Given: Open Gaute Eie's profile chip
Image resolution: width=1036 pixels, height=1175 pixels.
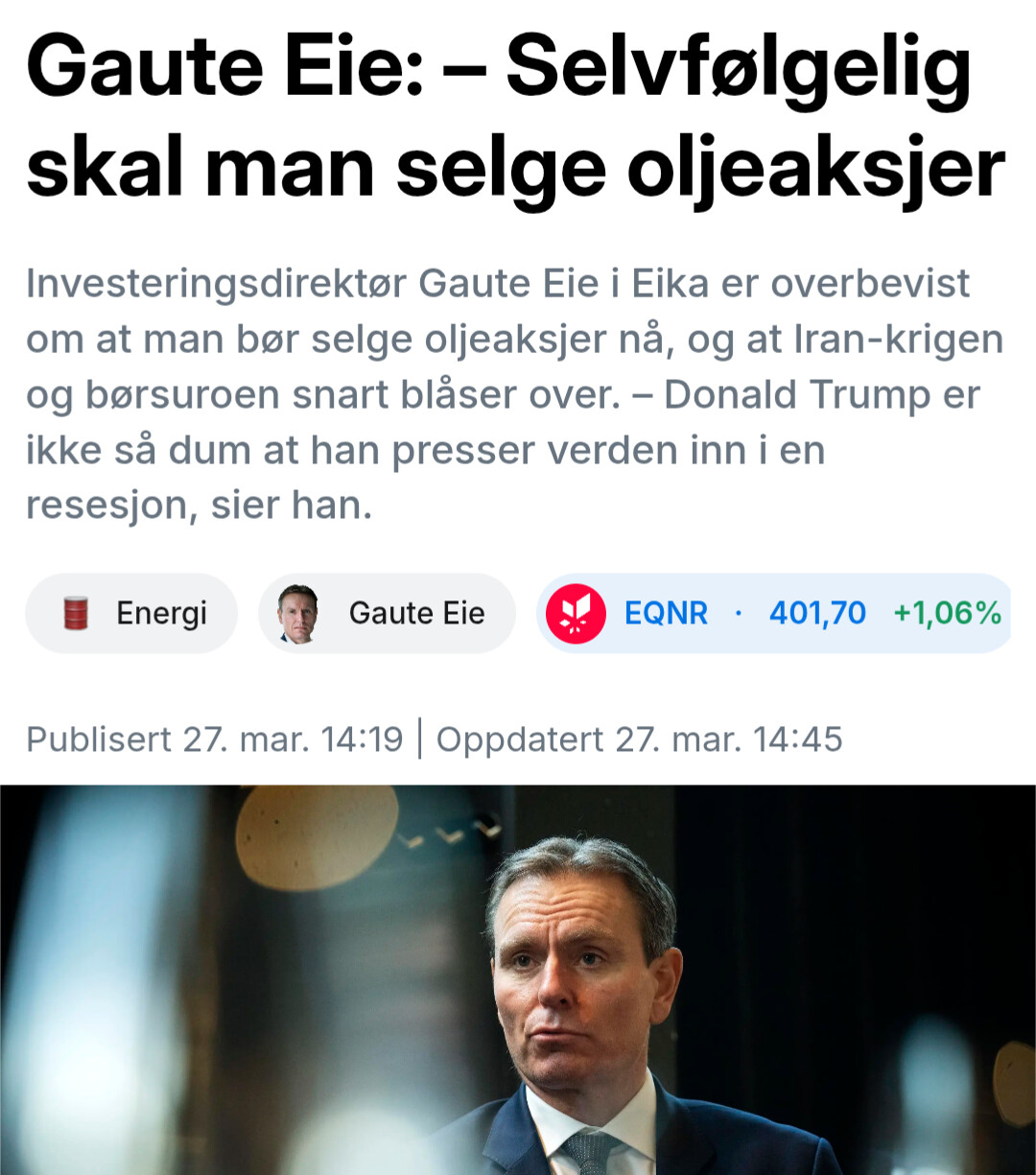Looking at the screenshot, I should pyautogui.click(x=387, y=613).
